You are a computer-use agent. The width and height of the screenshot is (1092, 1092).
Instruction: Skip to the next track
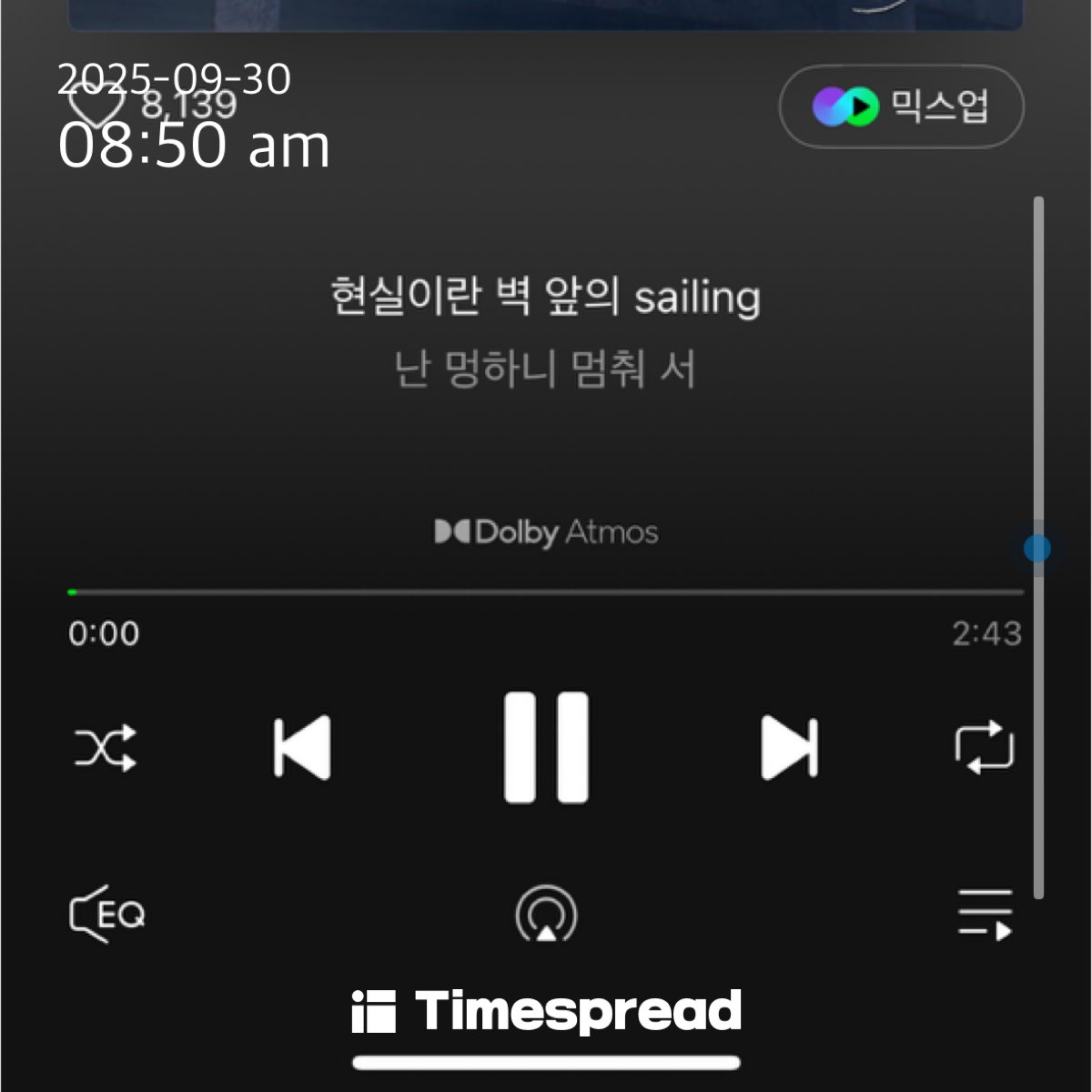(789, 748)
